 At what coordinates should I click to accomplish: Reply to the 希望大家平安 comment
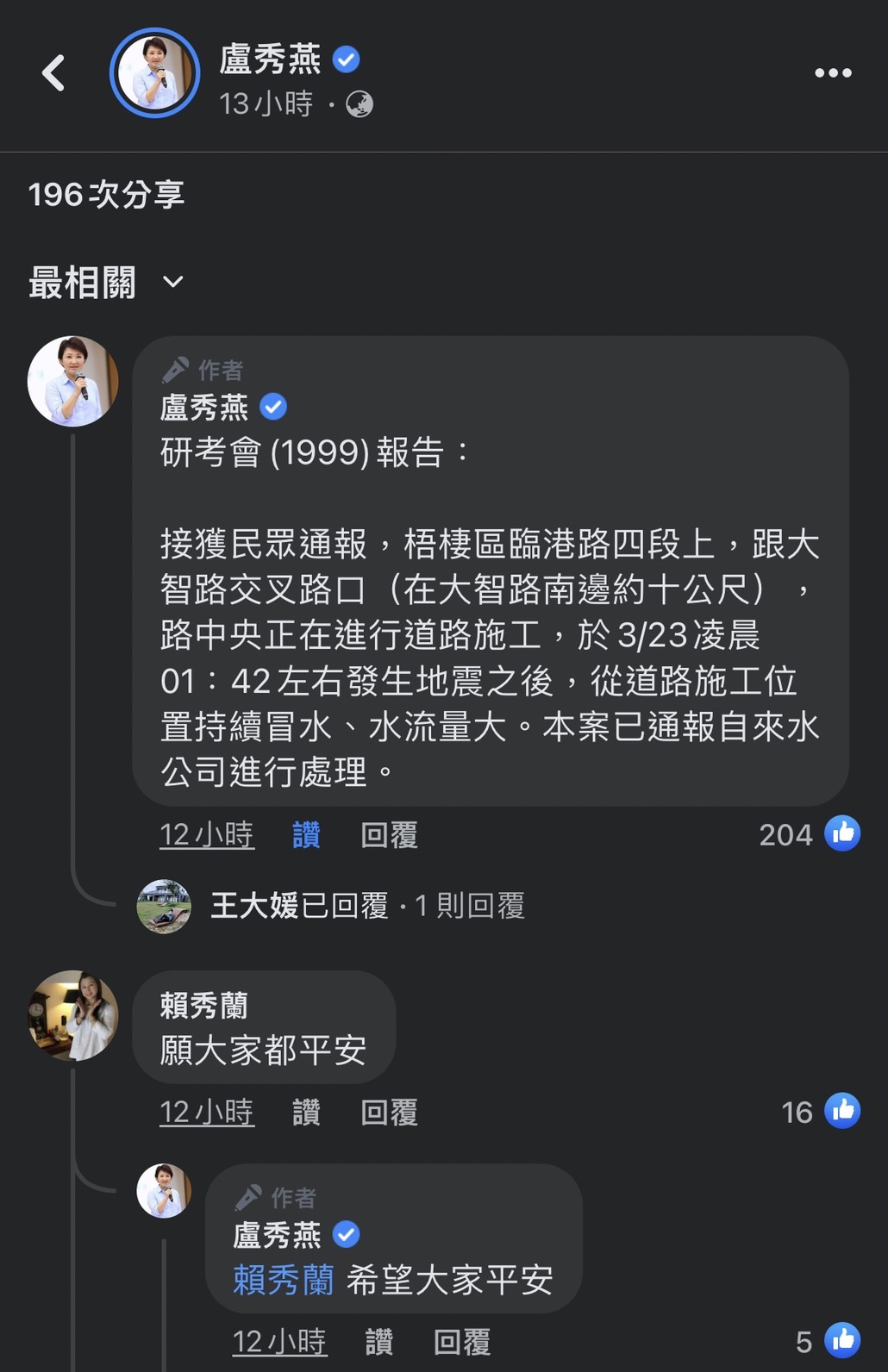click(462, 1342)
